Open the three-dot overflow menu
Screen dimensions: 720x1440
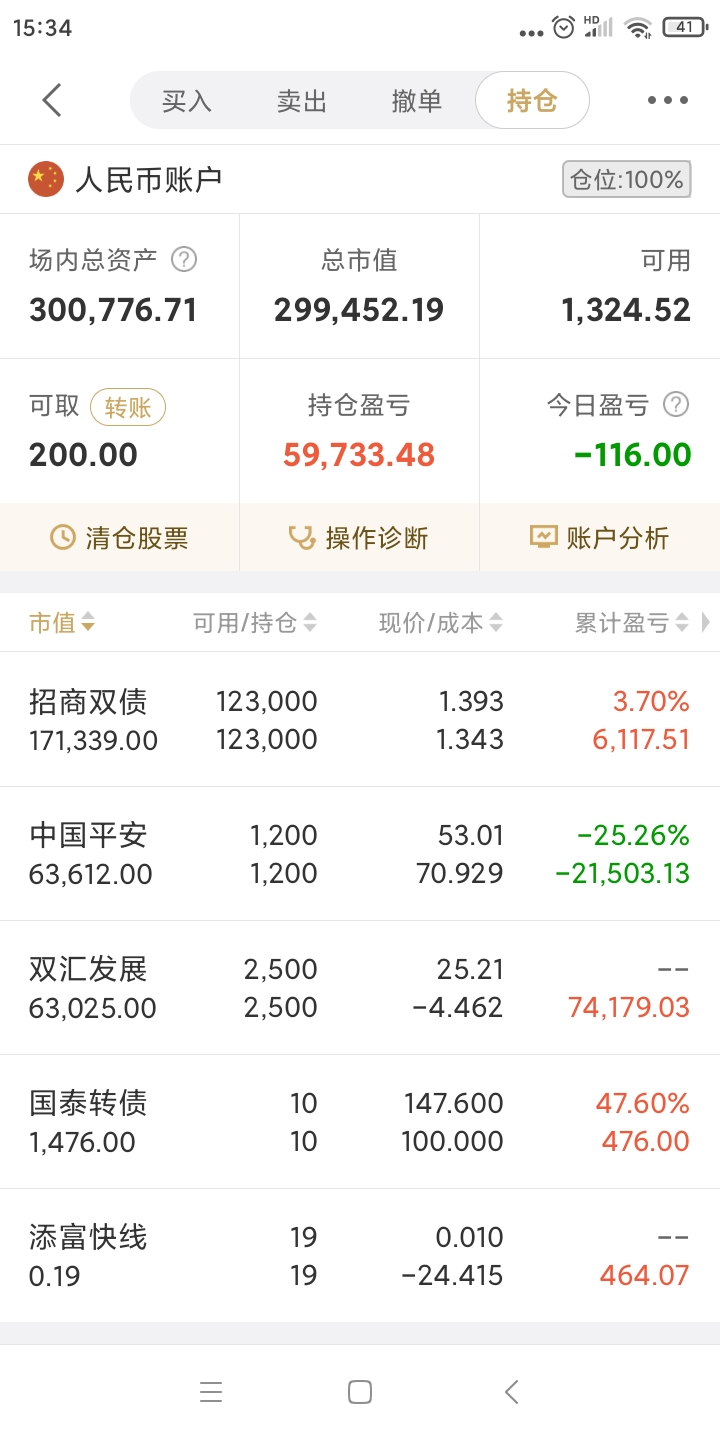[668, 100]
